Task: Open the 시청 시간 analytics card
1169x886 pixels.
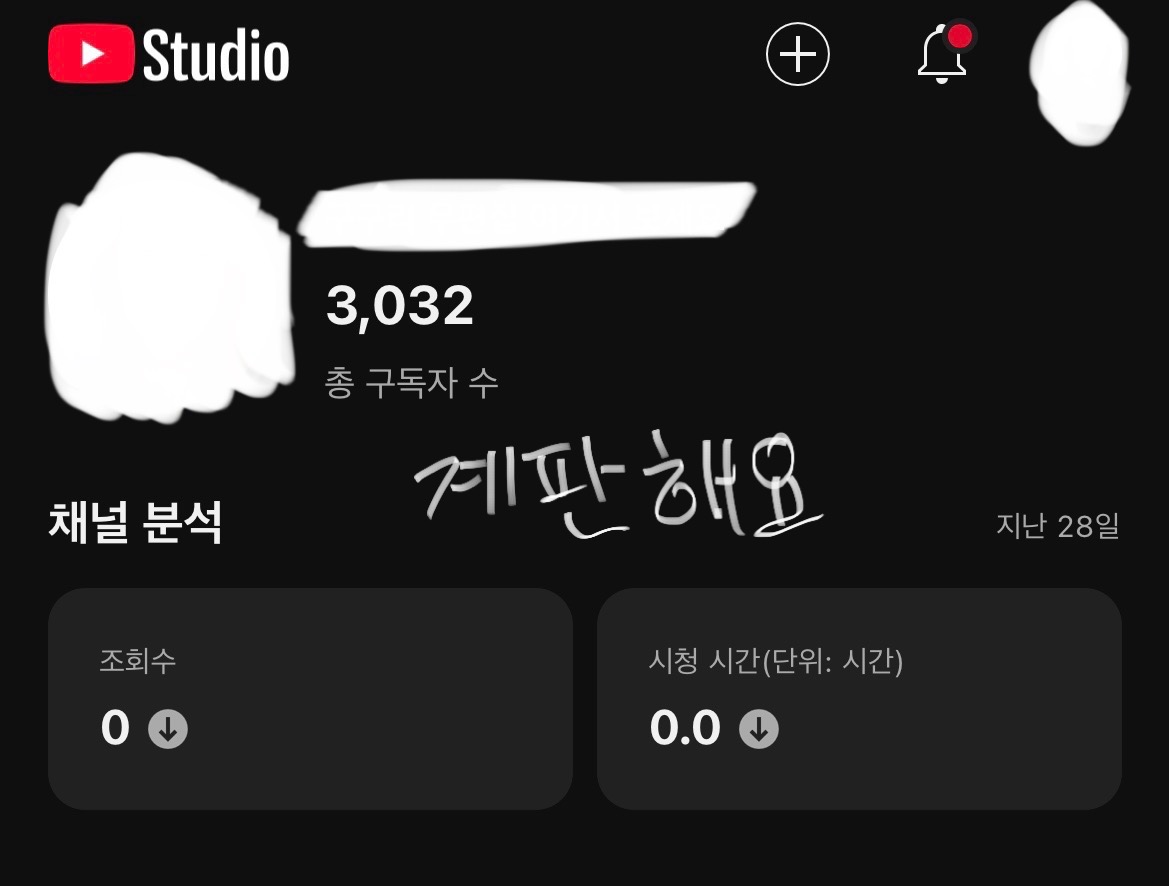Action: coord(858,698)
